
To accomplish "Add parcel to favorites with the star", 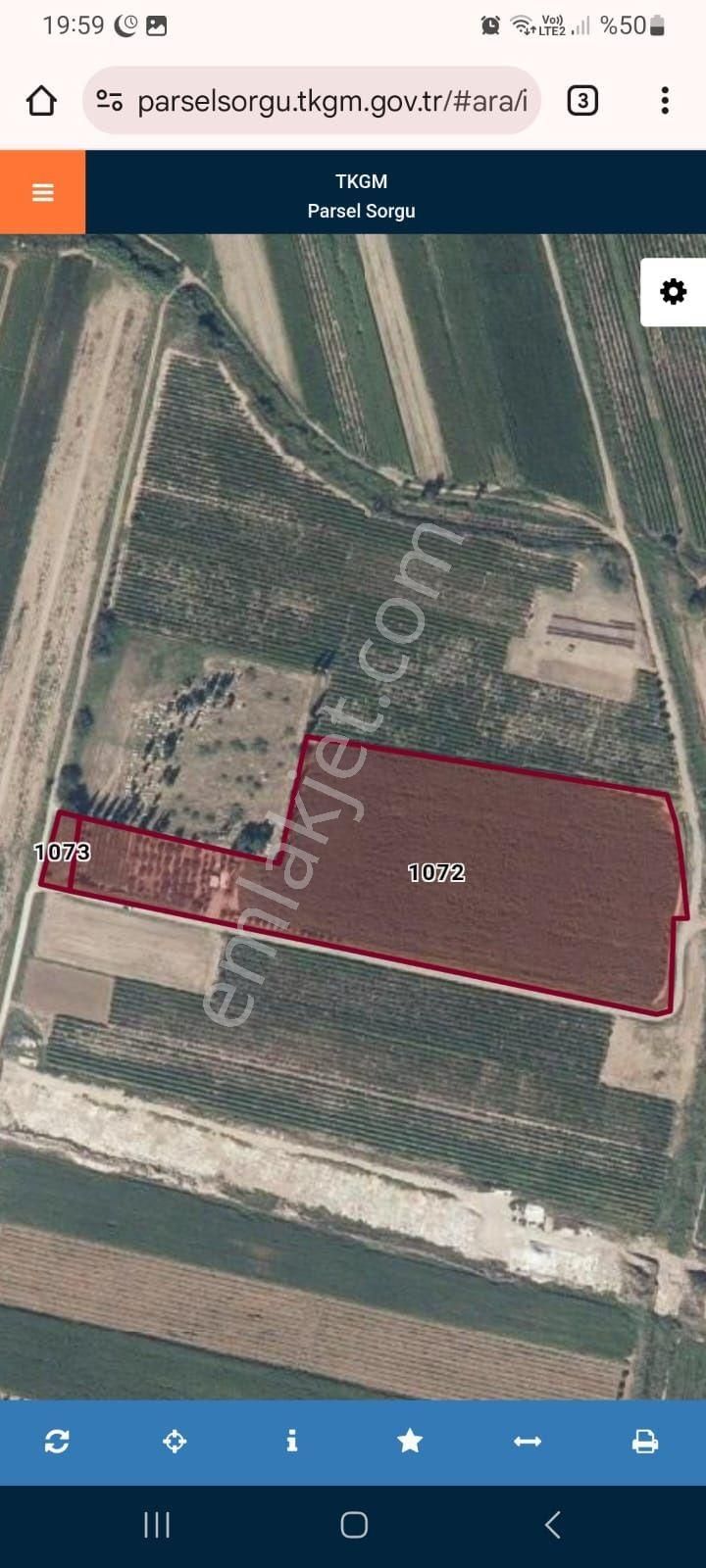I will tap(410, 1441).
